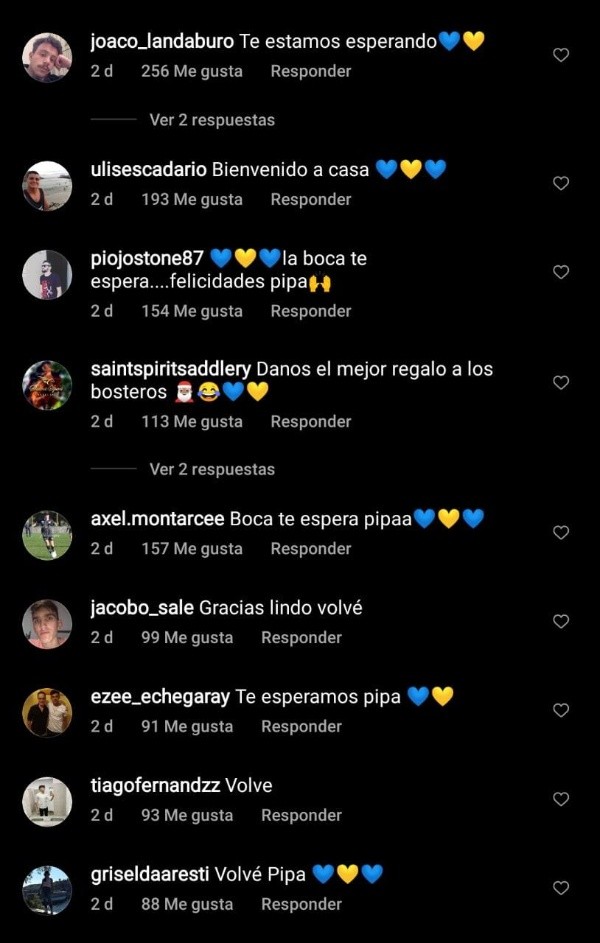Like axel.montarcee's comment
The width and height of the screenshot is (600, 943).
561,532
